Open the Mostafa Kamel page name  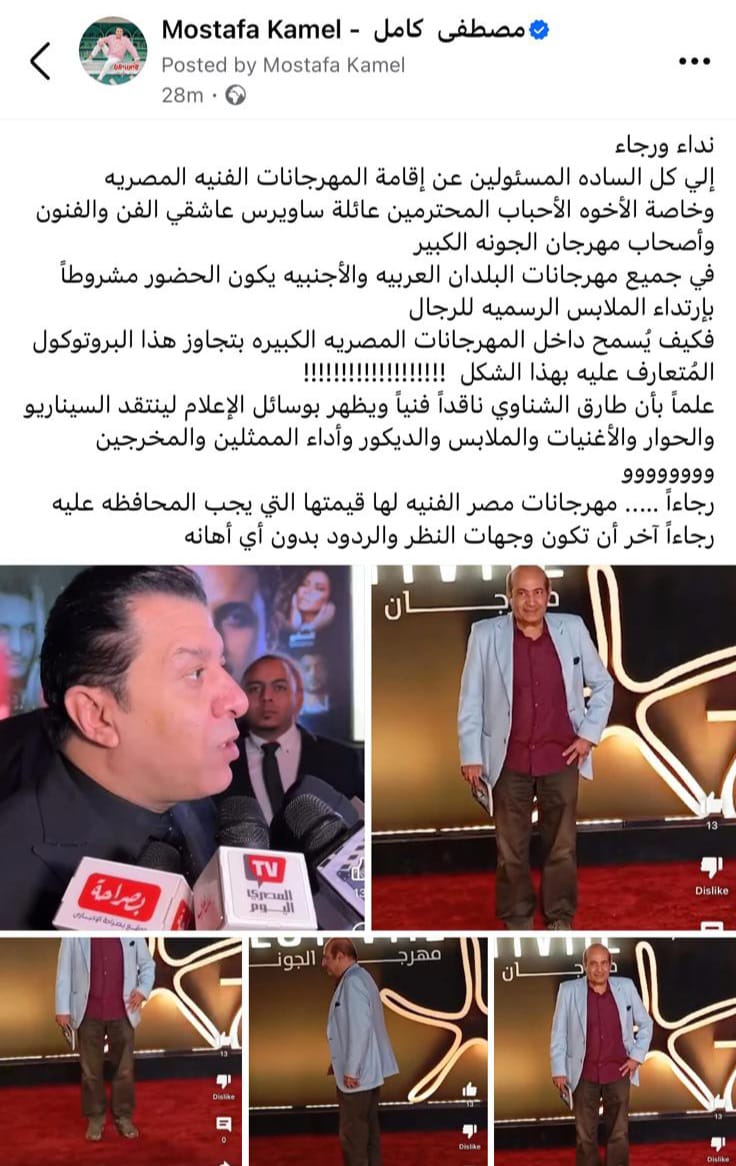click(343, 31)
